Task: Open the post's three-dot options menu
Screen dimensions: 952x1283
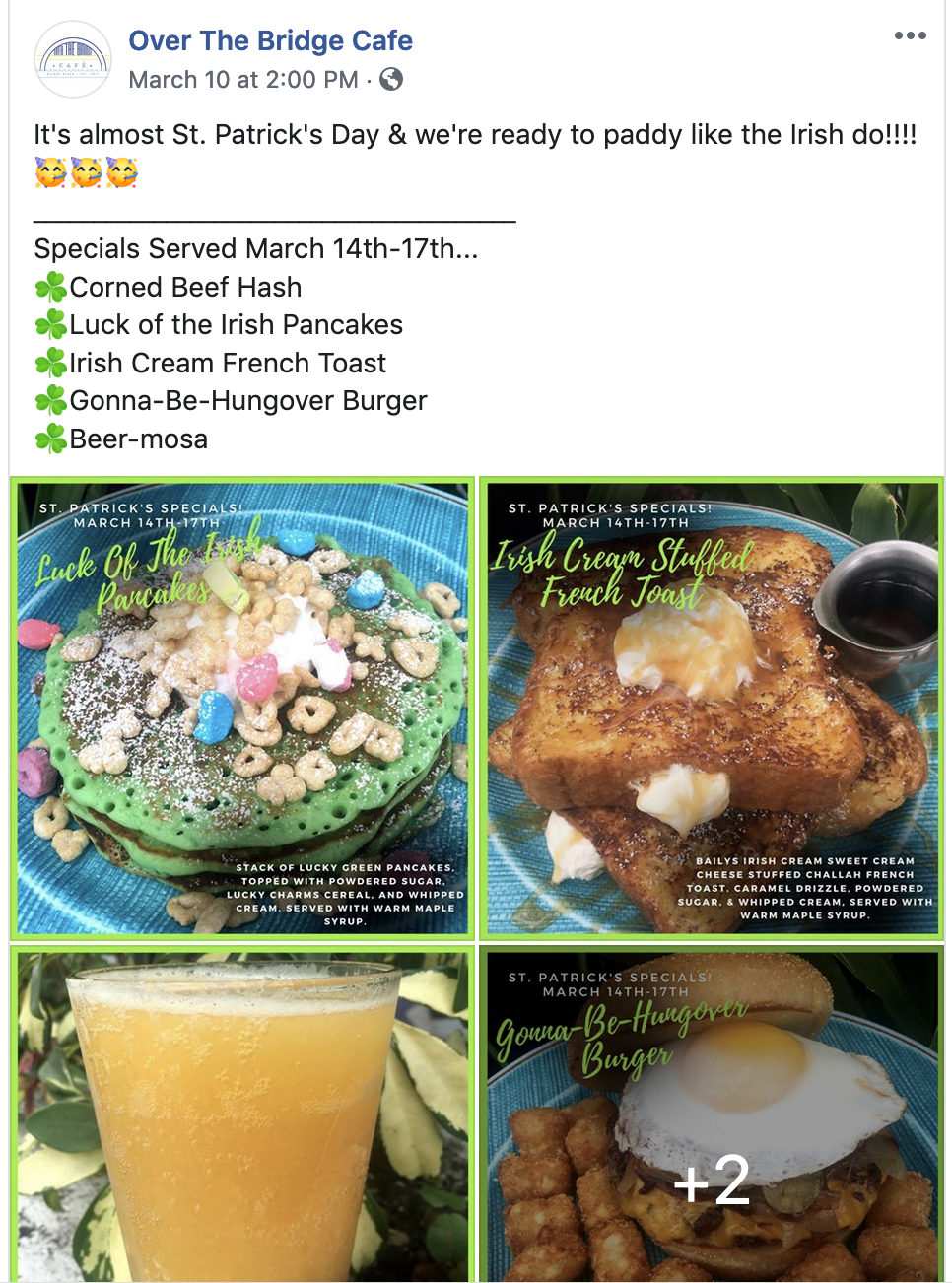Action: coord(910,36)
